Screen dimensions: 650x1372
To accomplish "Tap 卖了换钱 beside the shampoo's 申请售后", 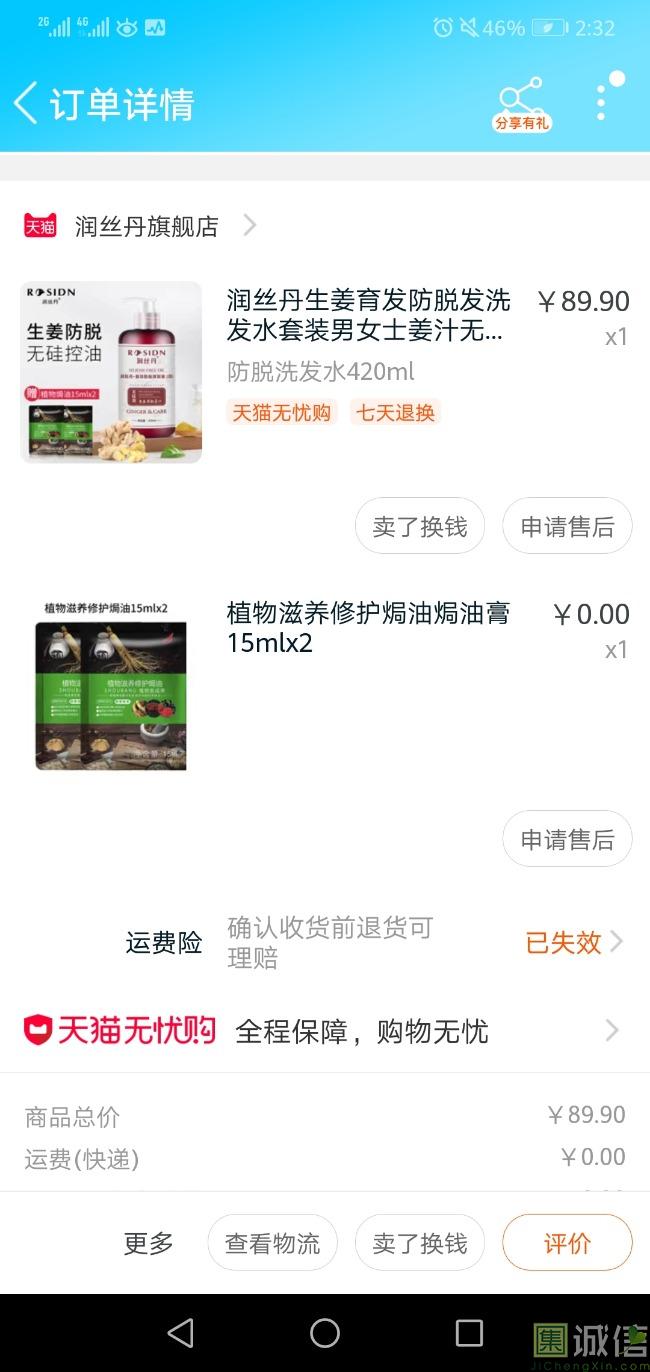I will [x=420, y=526].
